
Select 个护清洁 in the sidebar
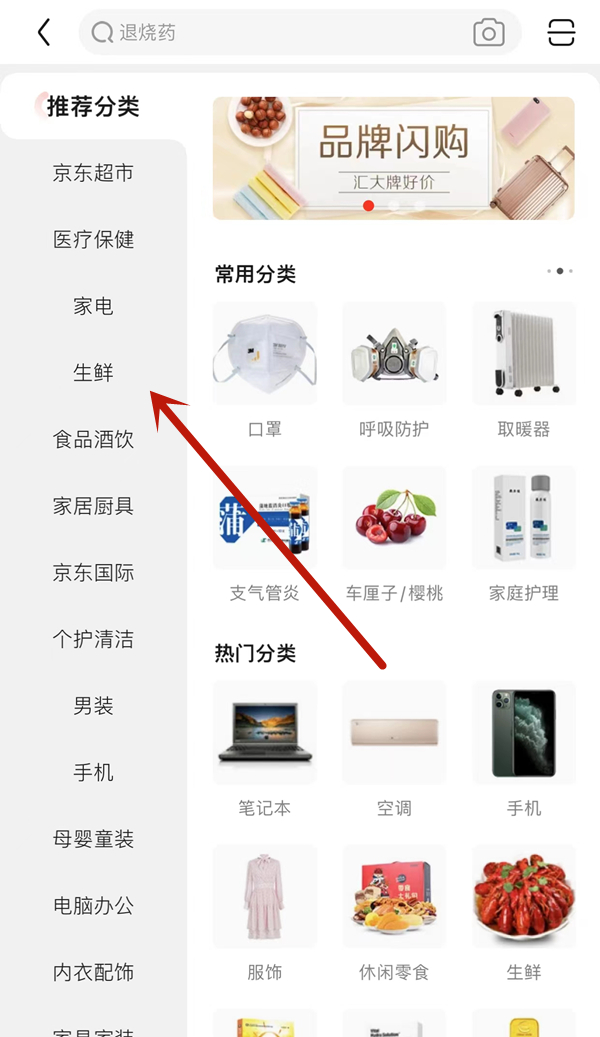click(x=93, y=640)
